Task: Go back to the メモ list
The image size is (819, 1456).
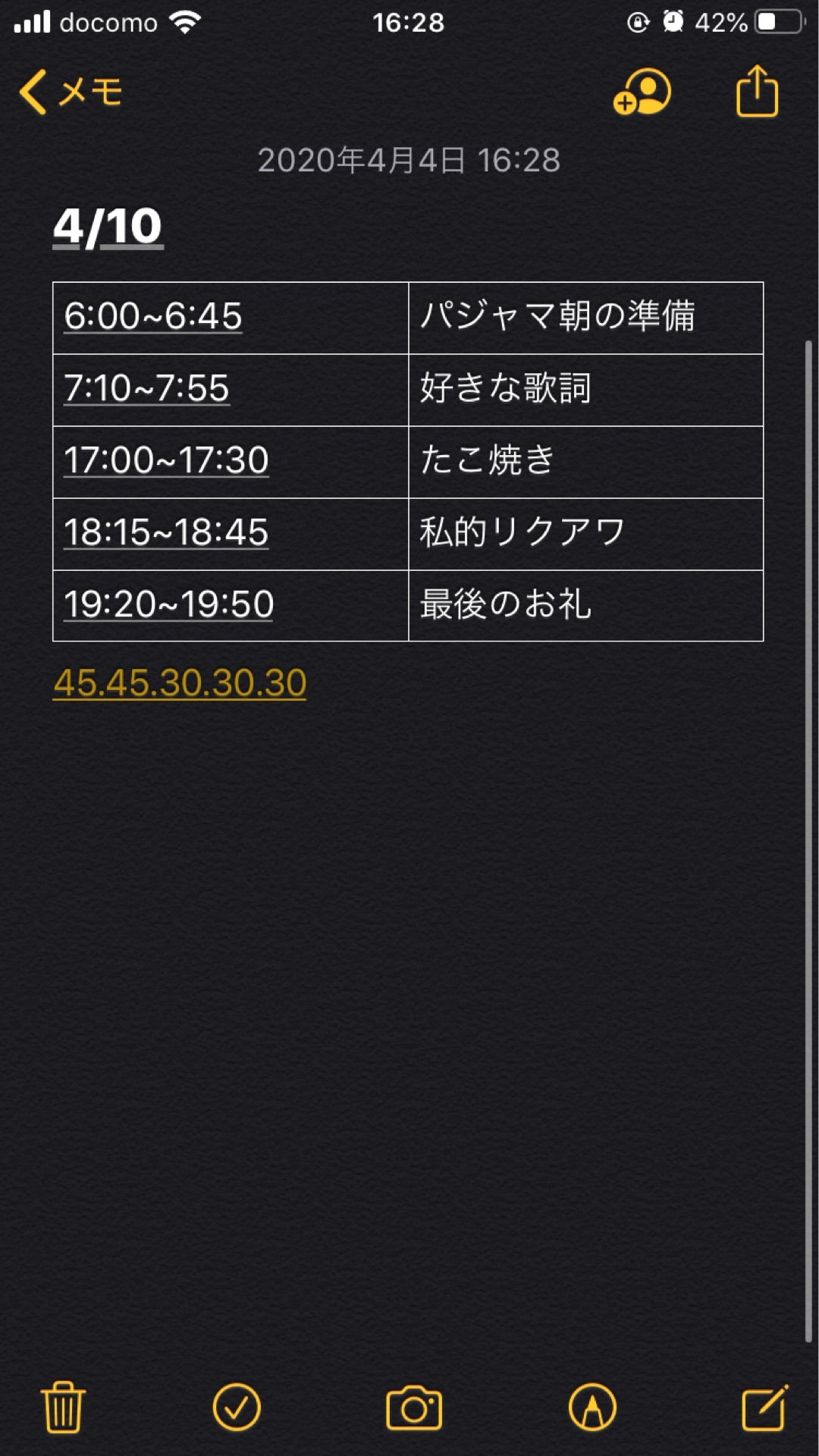Action: point(71,93)
